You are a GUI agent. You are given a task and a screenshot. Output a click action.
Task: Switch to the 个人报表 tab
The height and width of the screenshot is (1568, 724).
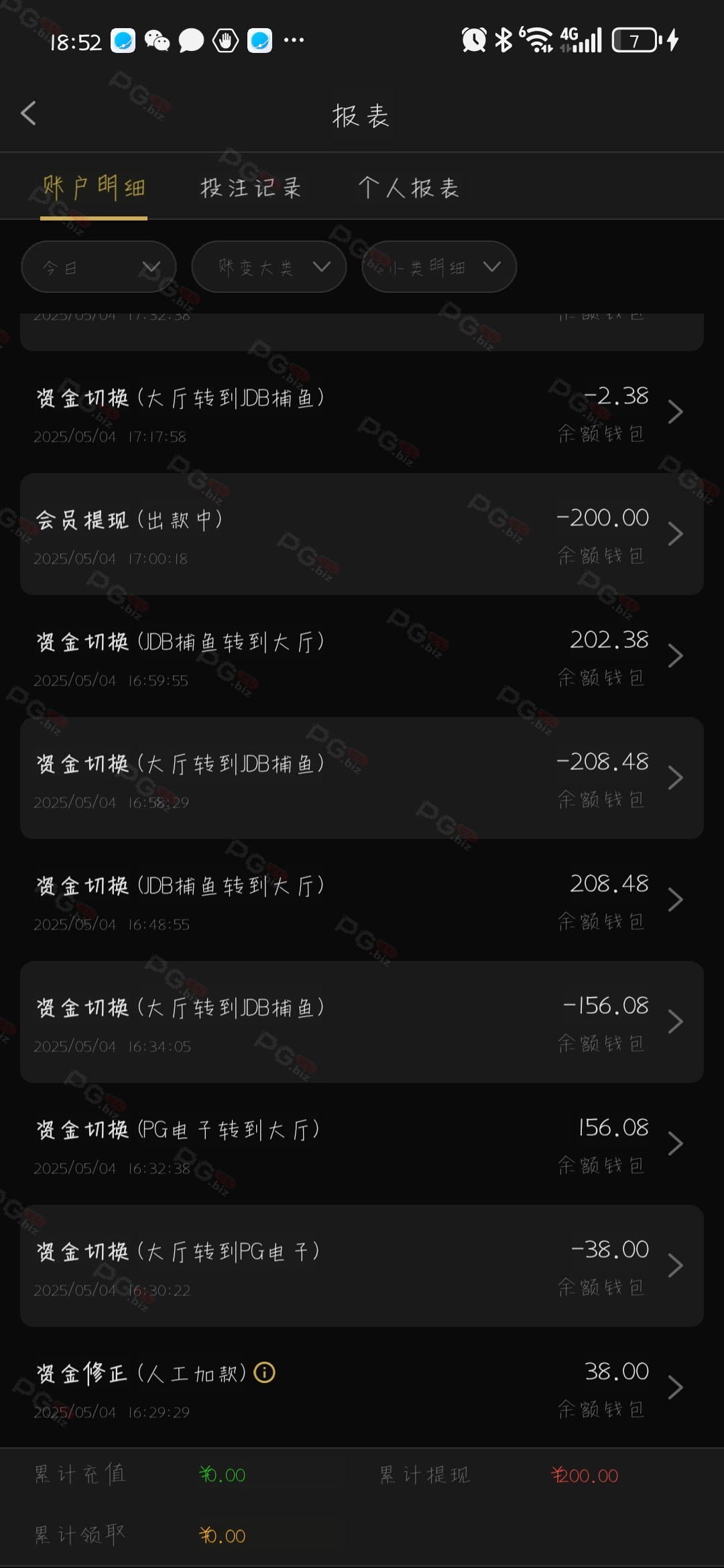tap(409, 188)
